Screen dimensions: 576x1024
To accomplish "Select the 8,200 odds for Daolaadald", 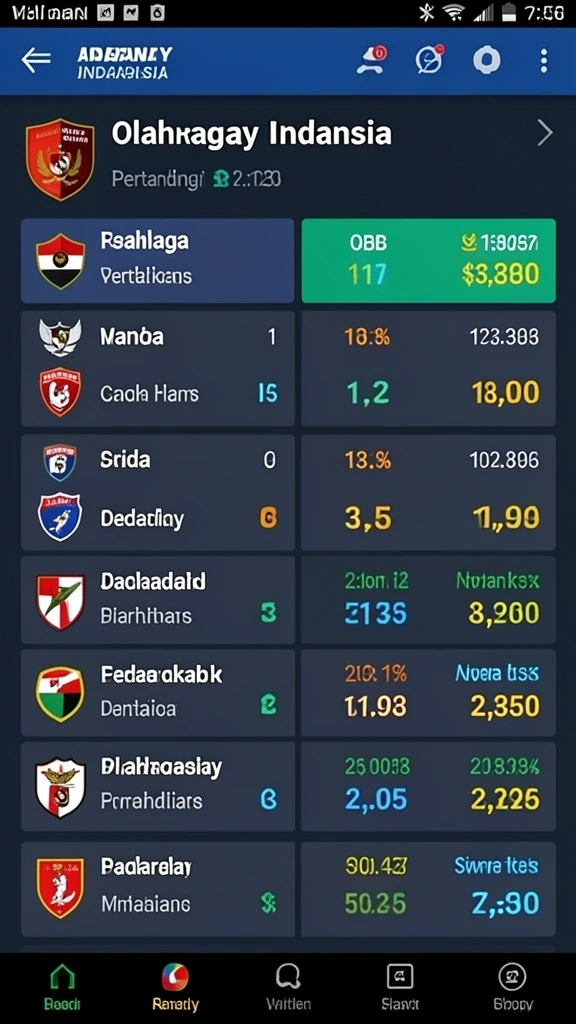I will click(x=504, y=613).
